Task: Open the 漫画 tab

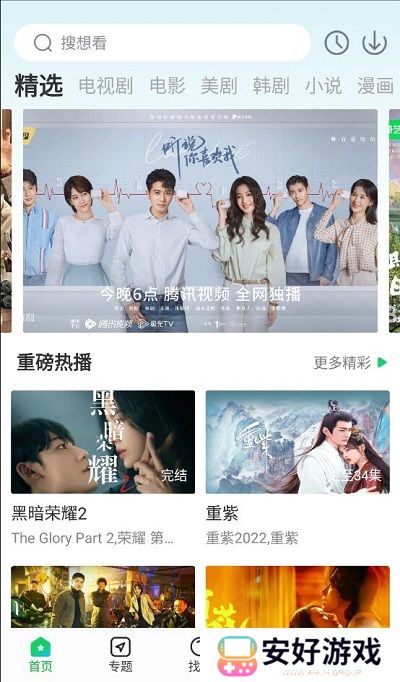Action: tap(375, 86)
